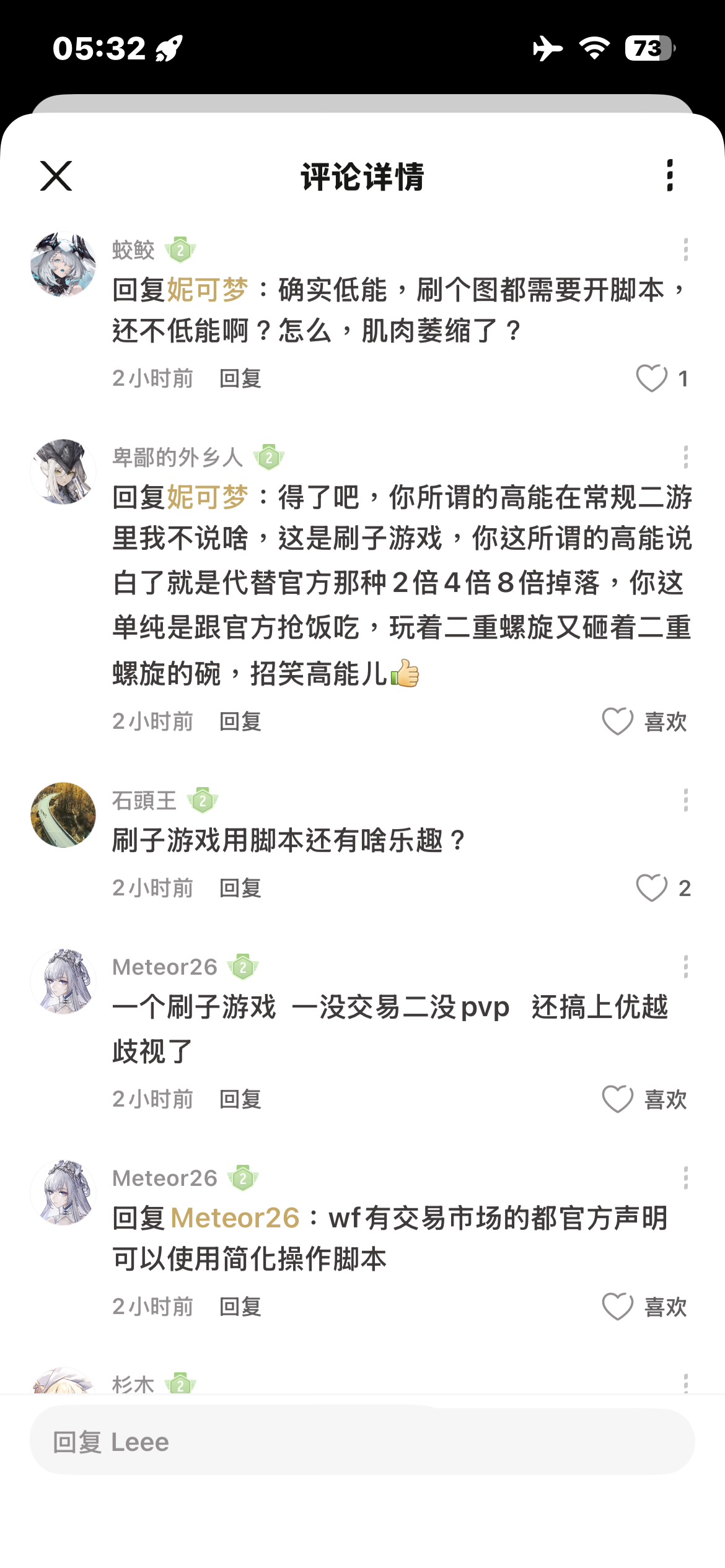Screen dimensions: 725x1568
Task: View 蛟鲛's profile via avatar
Action: pos(63,264)
